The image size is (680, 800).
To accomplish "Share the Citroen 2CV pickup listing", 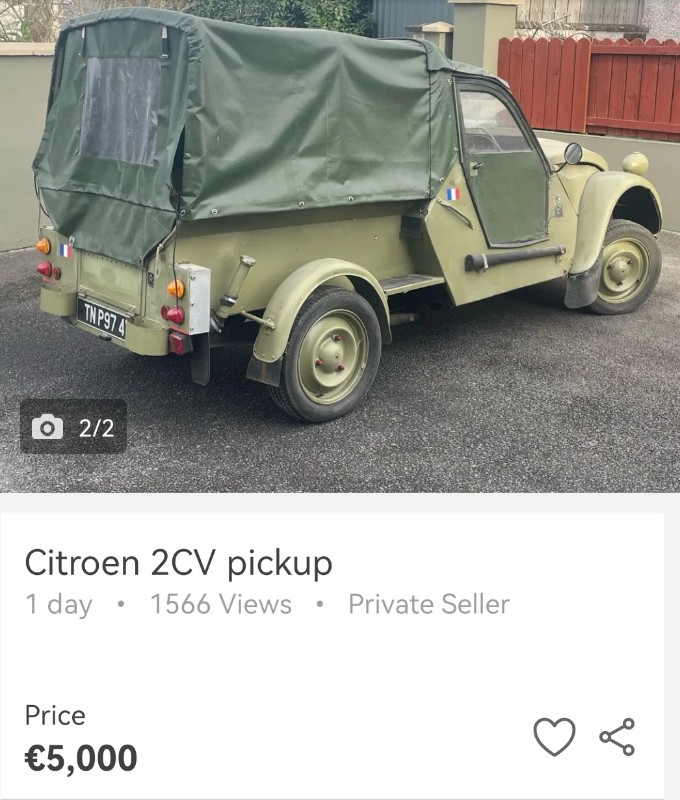I will point(617,737).
